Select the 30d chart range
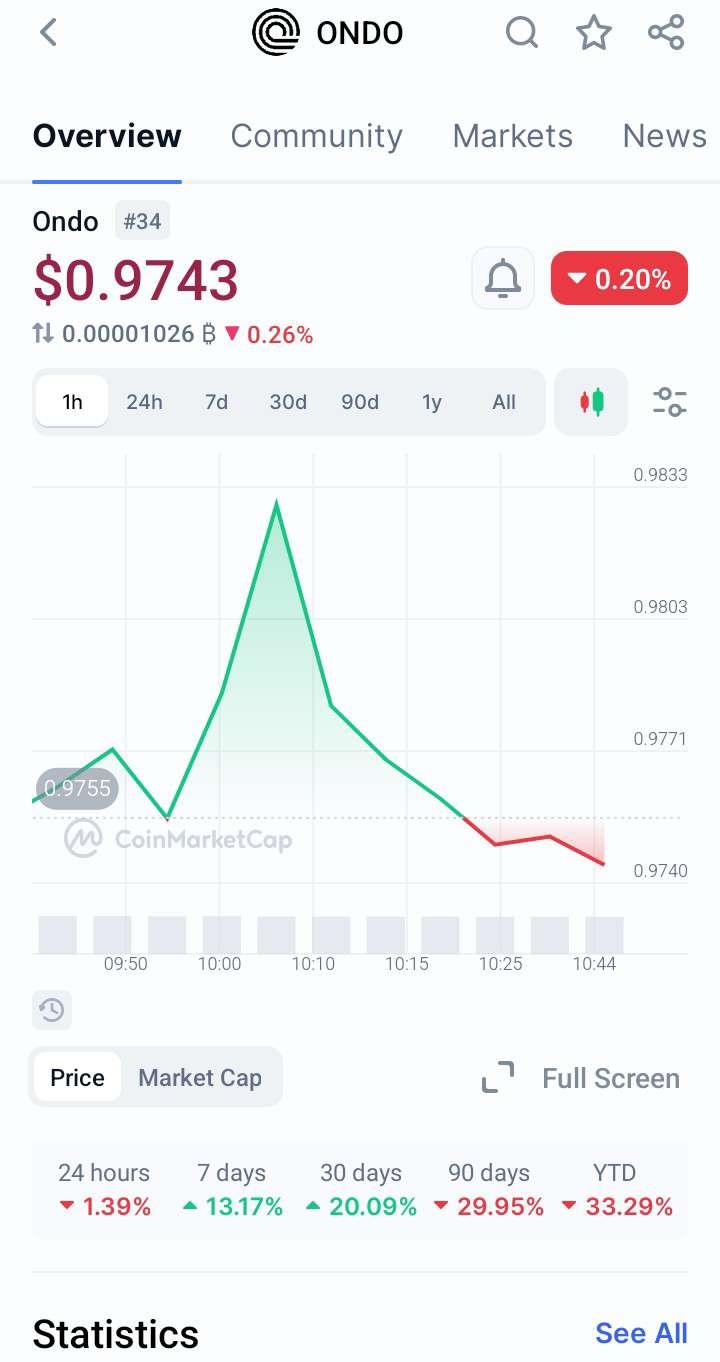This screenshot has height=1362, width=720. pos(288,402)
